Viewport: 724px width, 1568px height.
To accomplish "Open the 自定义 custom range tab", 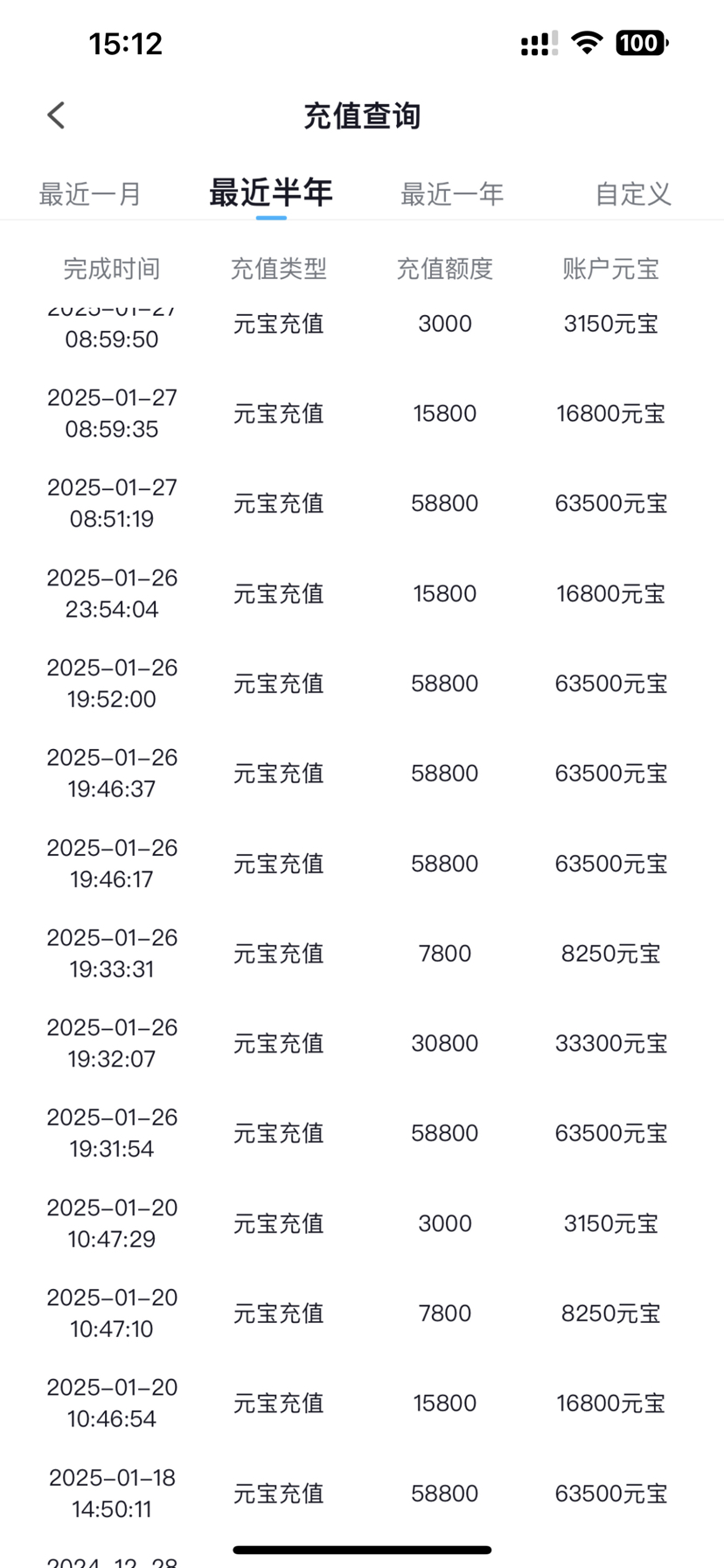I will [633, 193].
